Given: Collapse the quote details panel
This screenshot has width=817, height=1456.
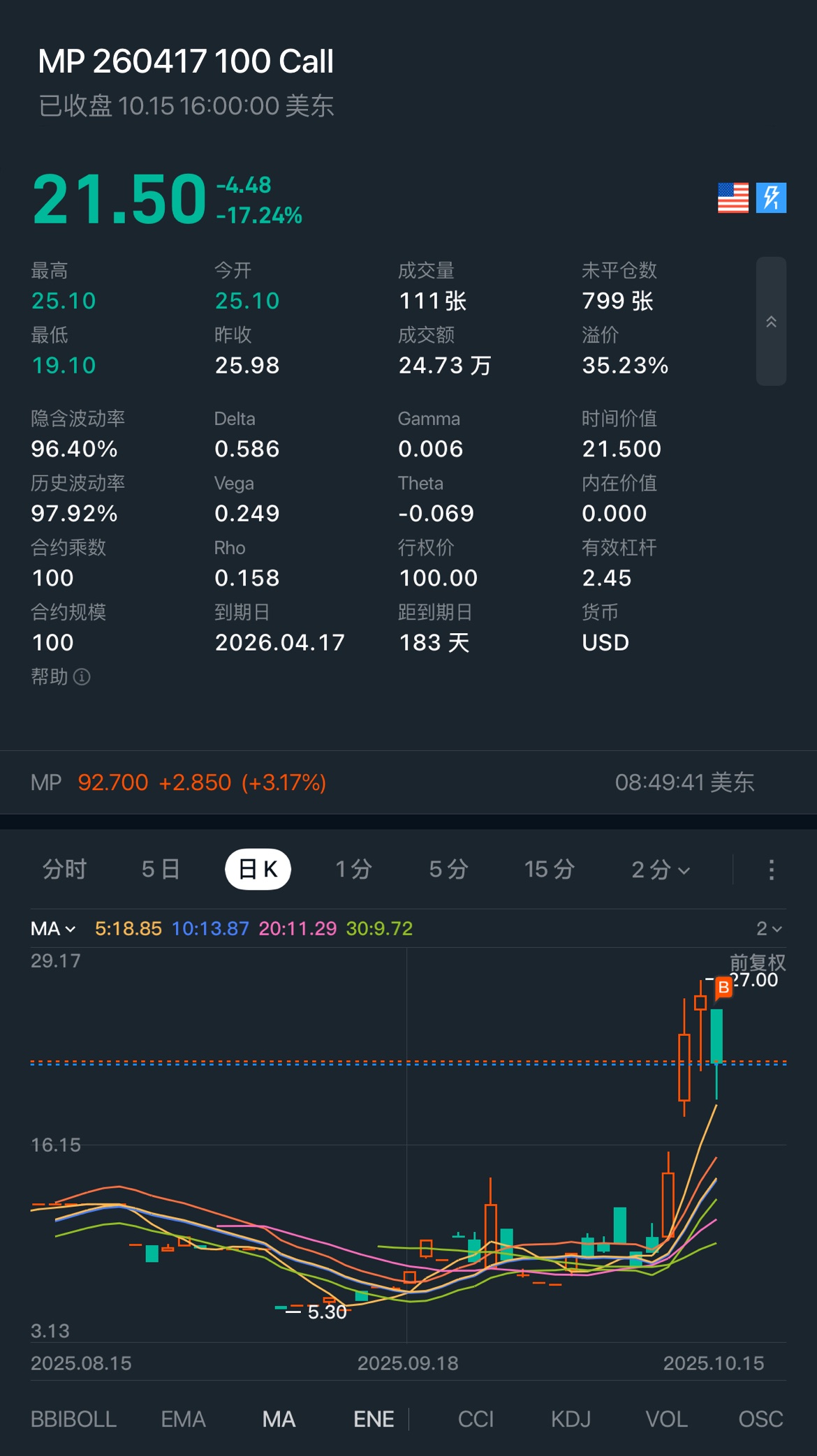Looking at the screenshot, I should 771,321.
